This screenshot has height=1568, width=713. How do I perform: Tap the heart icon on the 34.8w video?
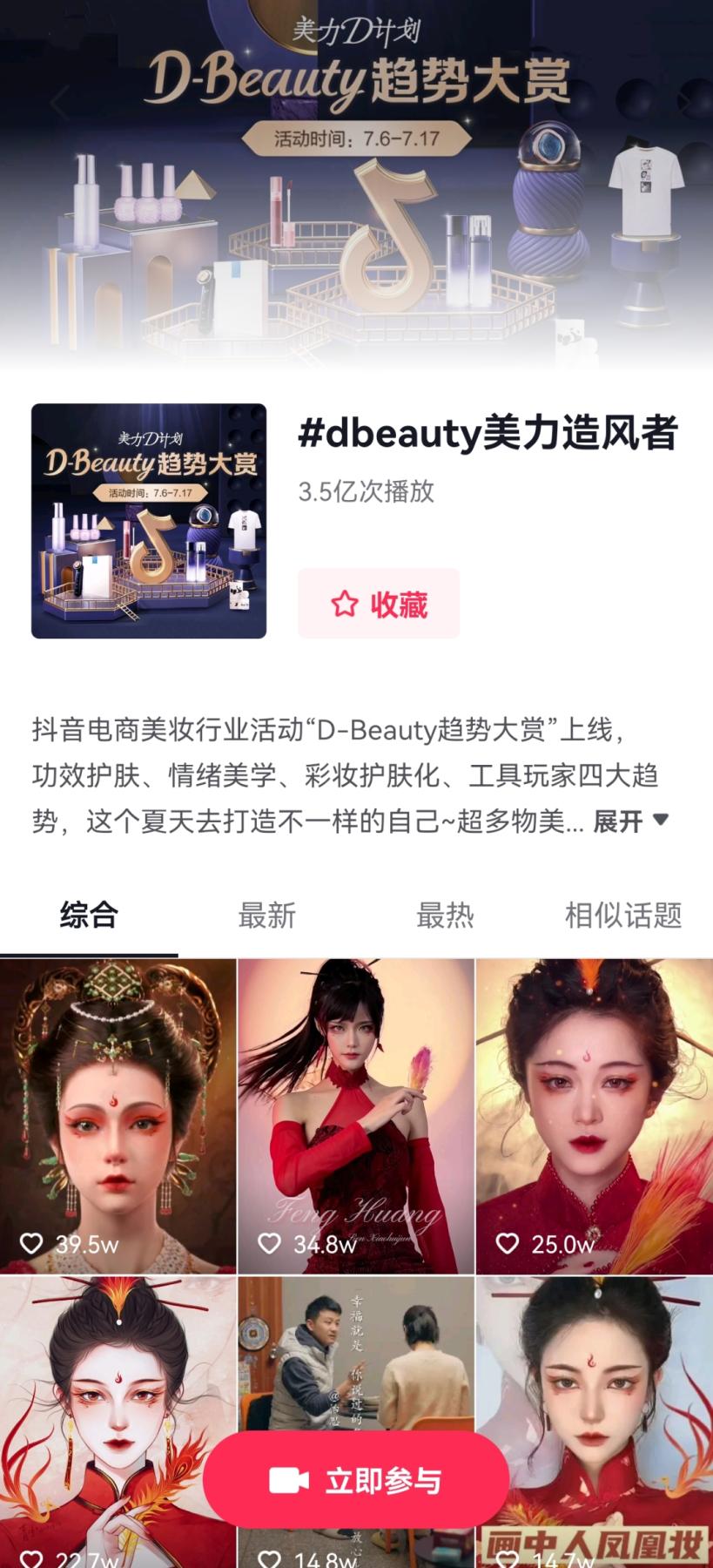pos(270,1245)
